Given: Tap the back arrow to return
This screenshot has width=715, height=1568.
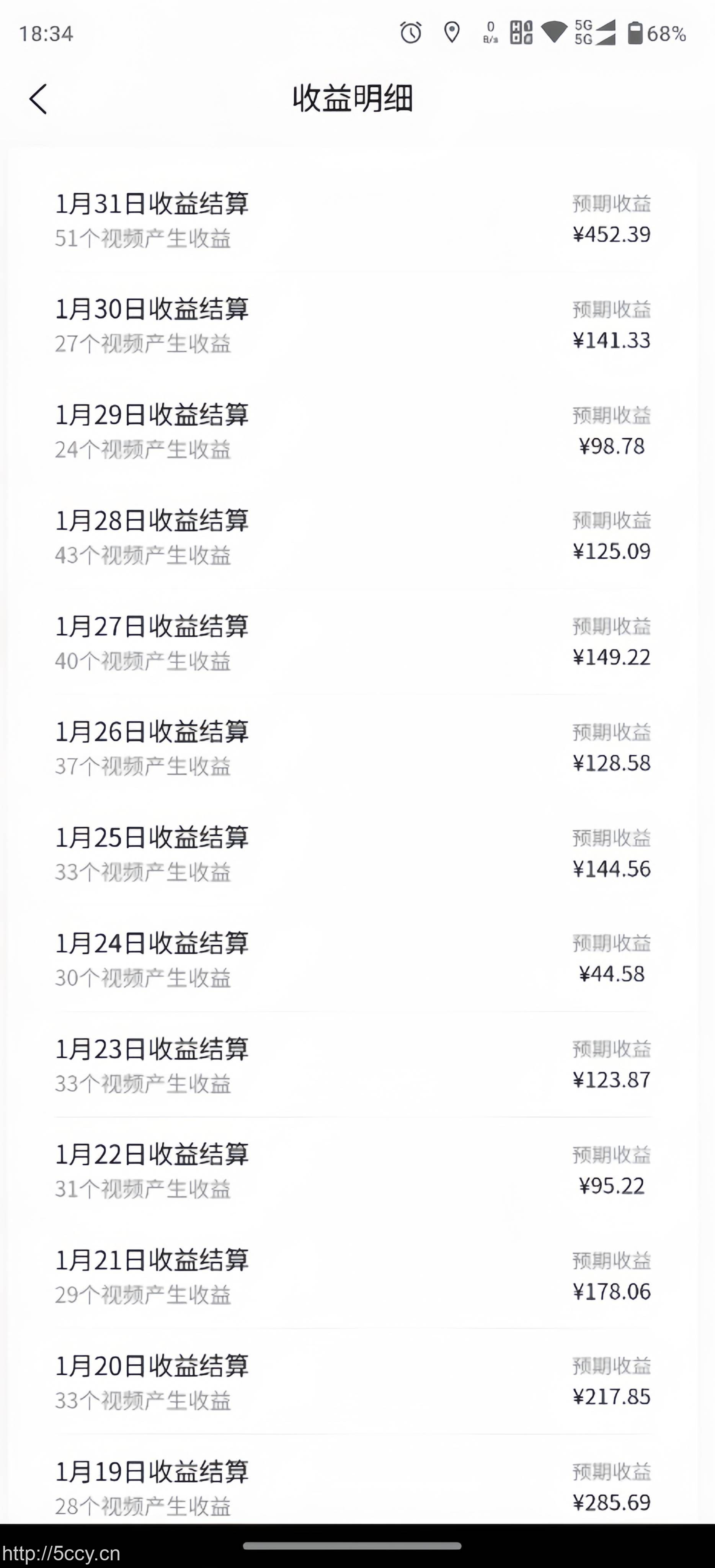Looking at the screenshot, I should click(38, 99).
